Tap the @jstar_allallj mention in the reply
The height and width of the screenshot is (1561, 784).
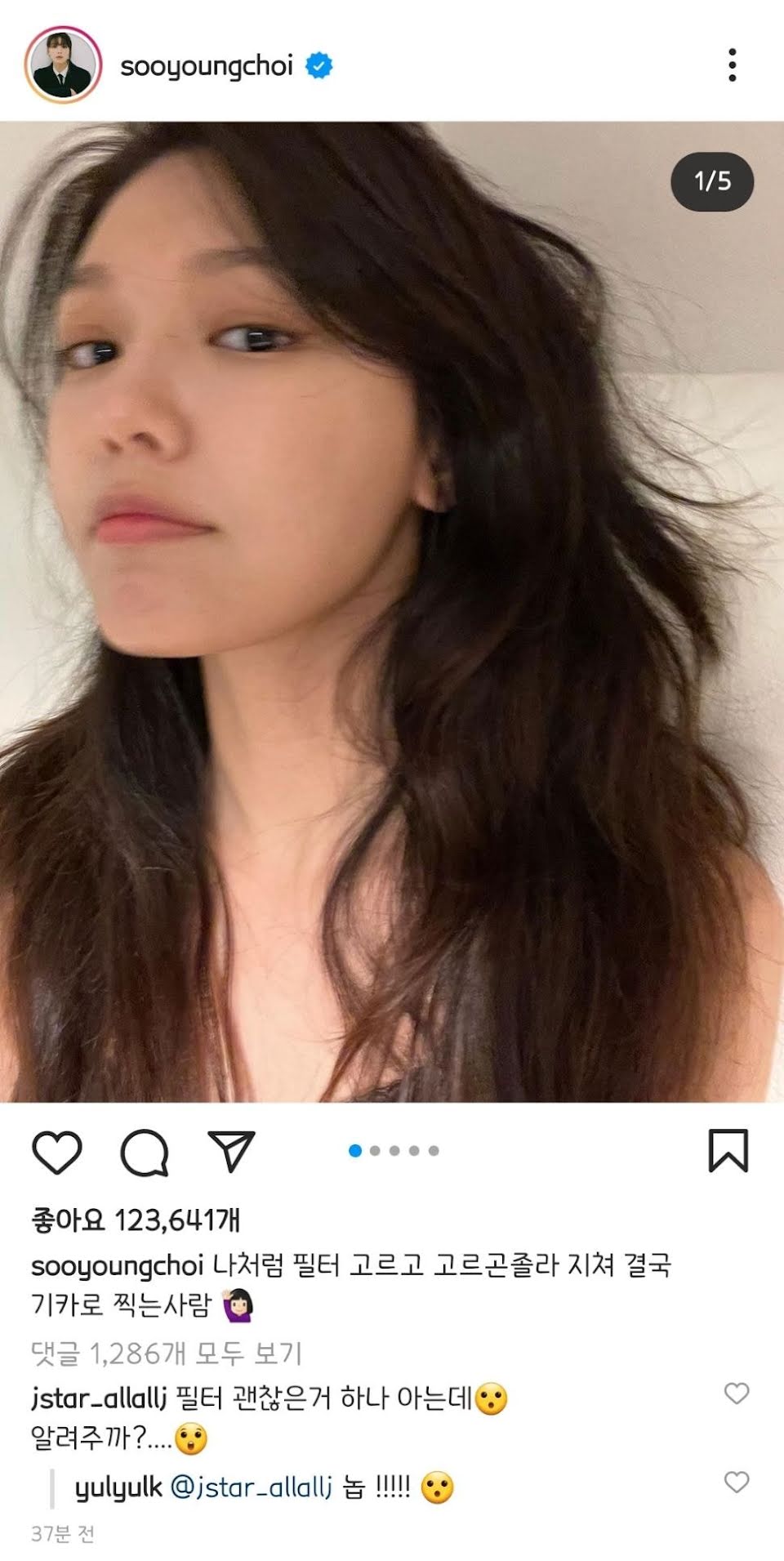(x=251, y=1487)
